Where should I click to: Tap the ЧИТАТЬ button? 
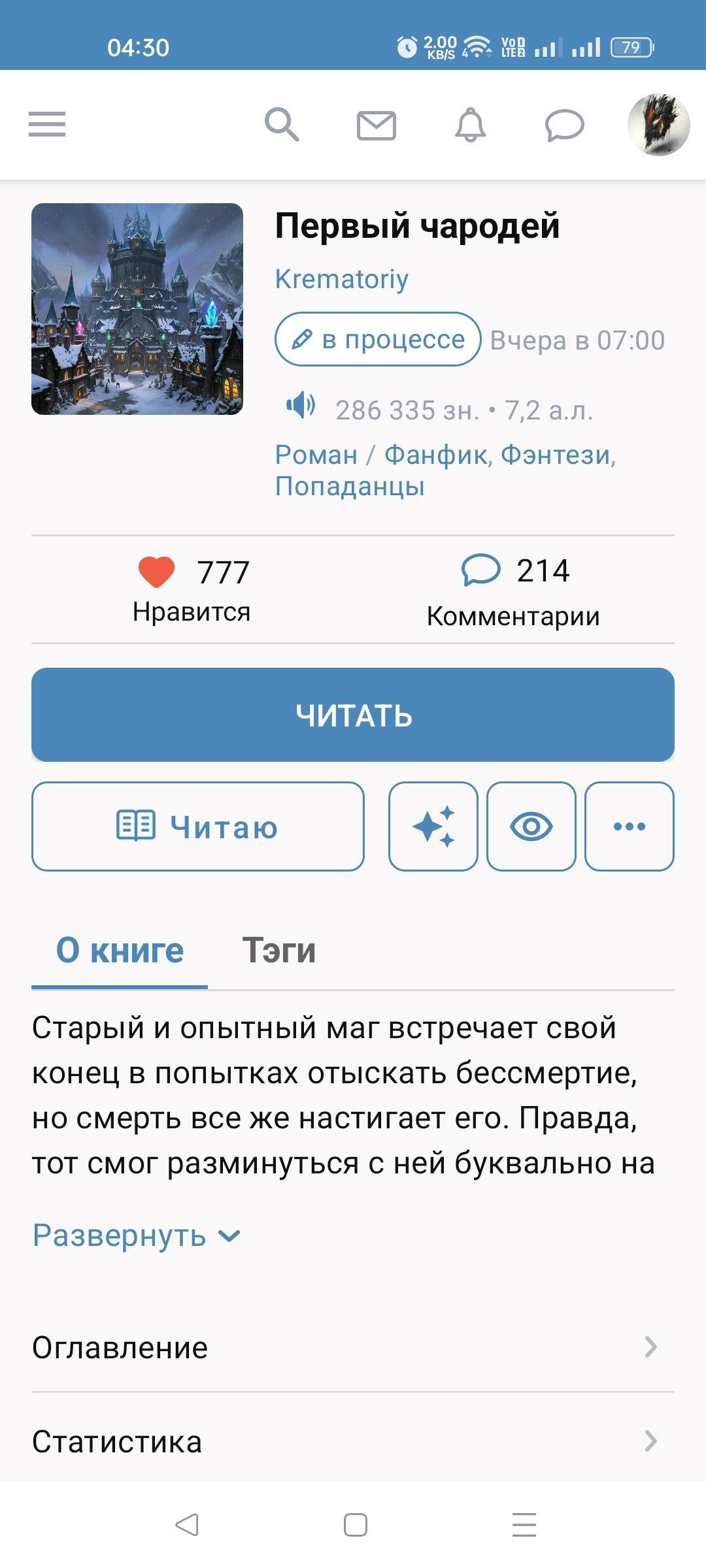point(353,715)
